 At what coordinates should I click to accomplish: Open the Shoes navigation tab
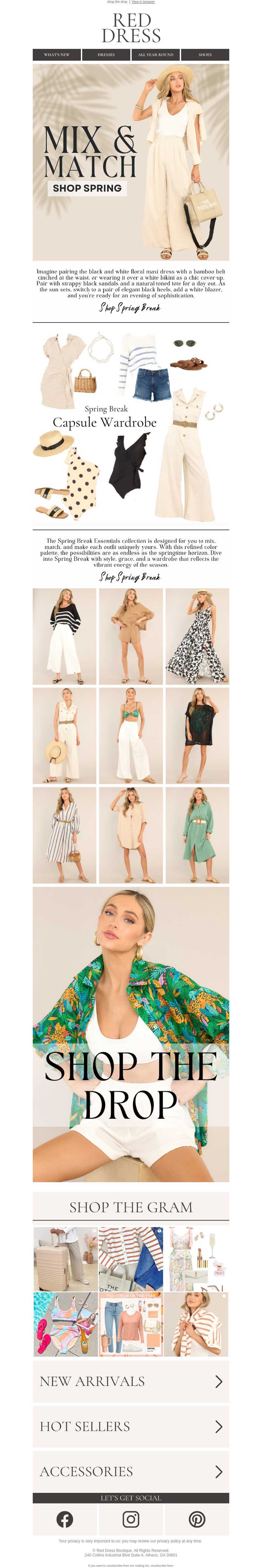pyautogui.click(x=205, y=55)
